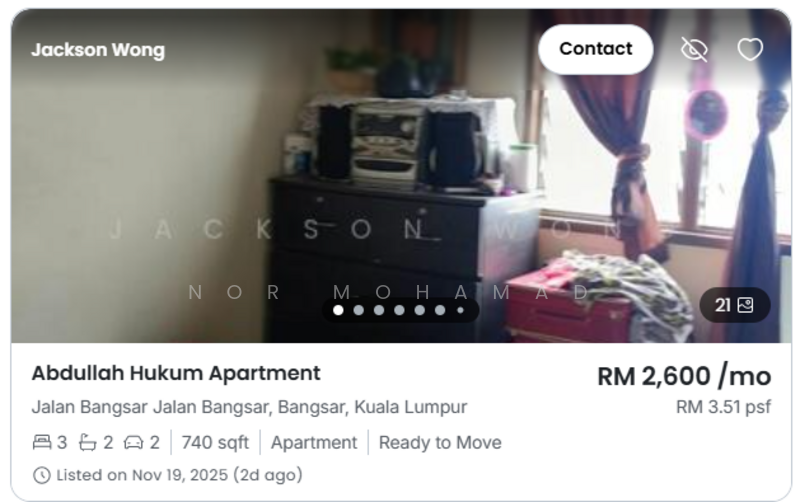
Task: Open the Abdullah Hukum Apartment listing
Action: [x=176, y=373]
